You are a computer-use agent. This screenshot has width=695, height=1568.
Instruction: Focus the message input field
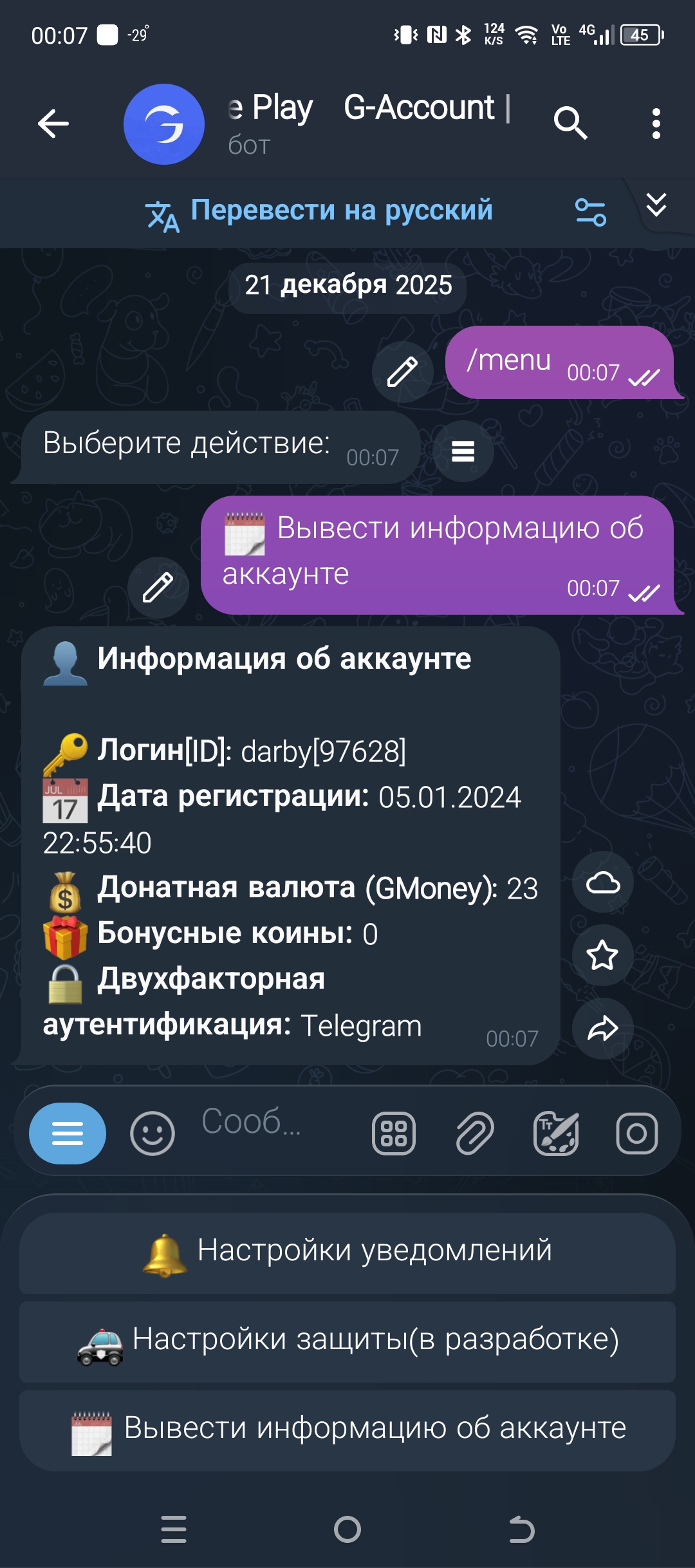point(270,1123)
